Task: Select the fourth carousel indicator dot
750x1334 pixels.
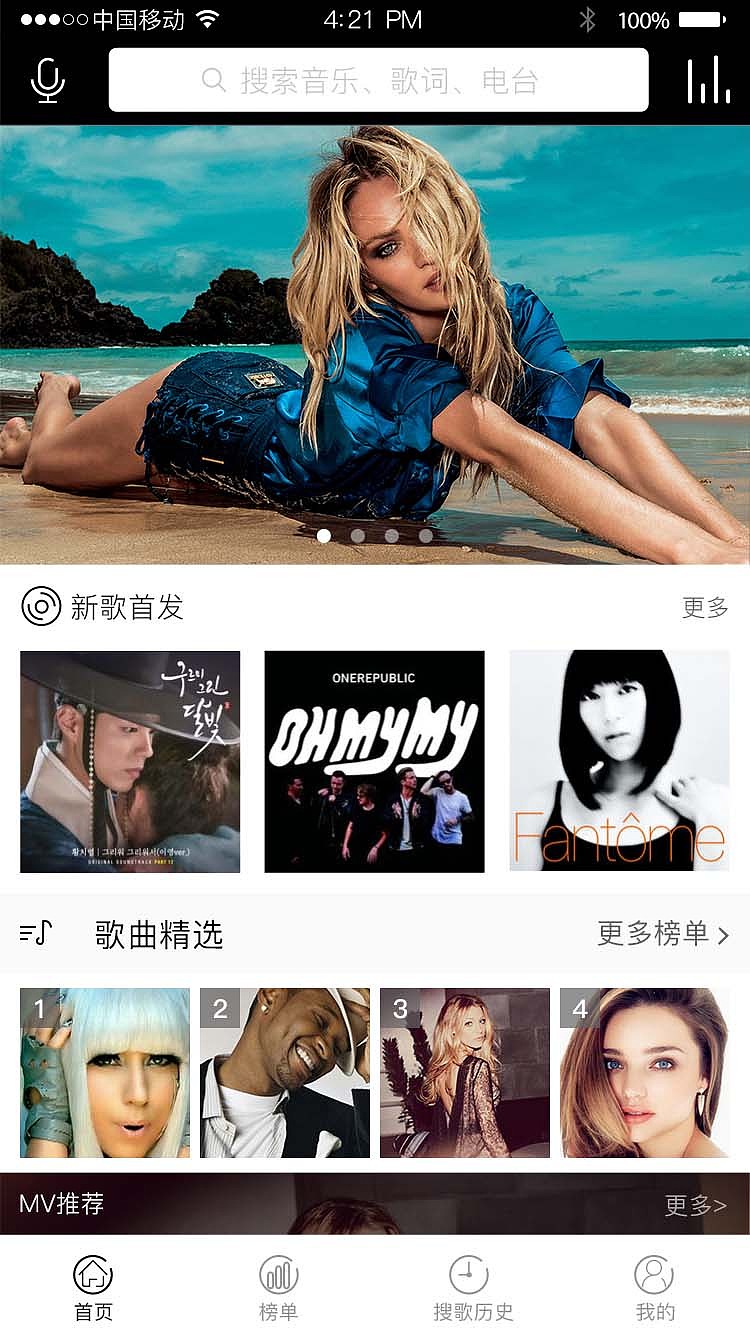Action: (425, 536)
